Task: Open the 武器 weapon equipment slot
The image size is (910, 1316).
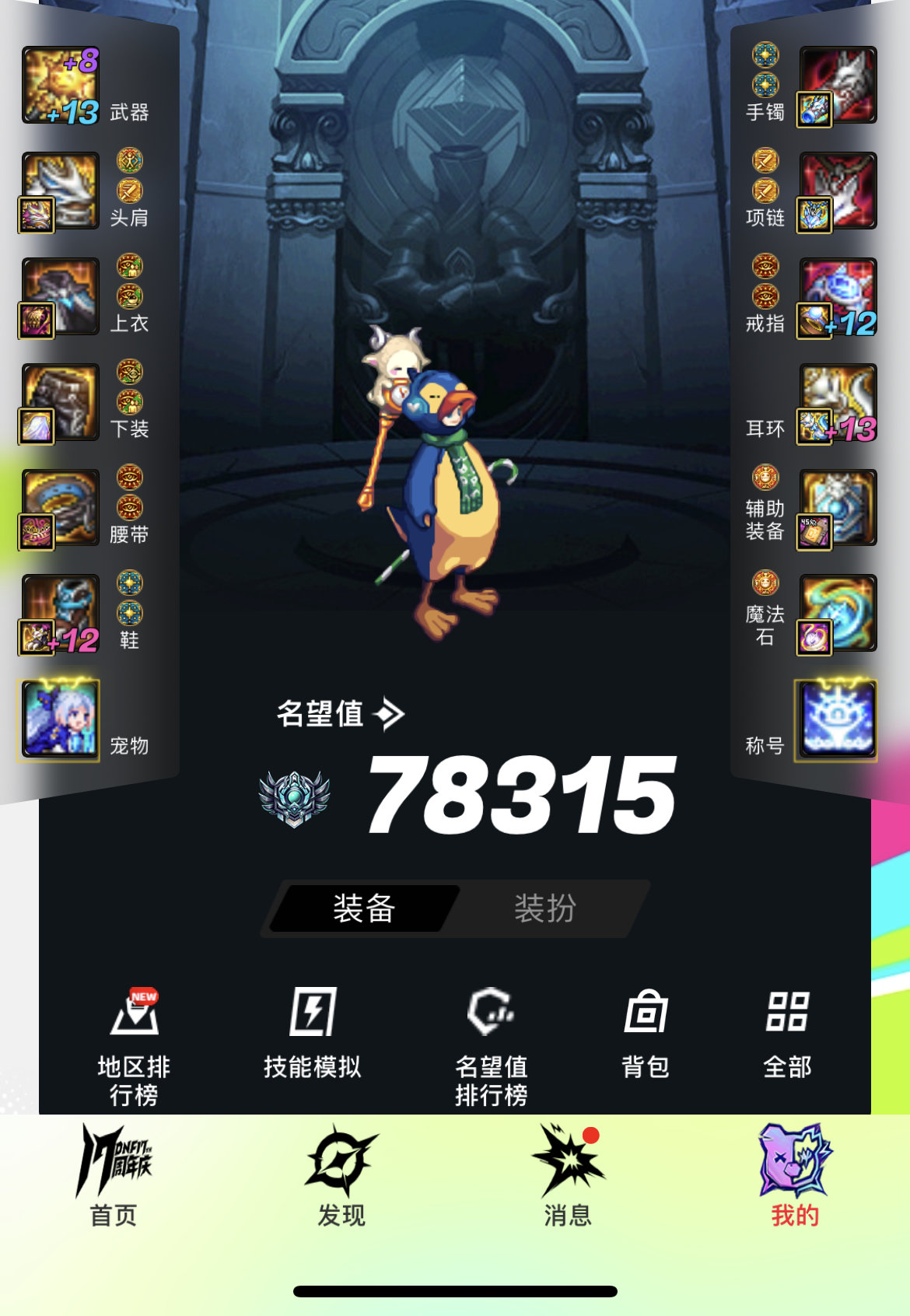Action: click(61, 85)
